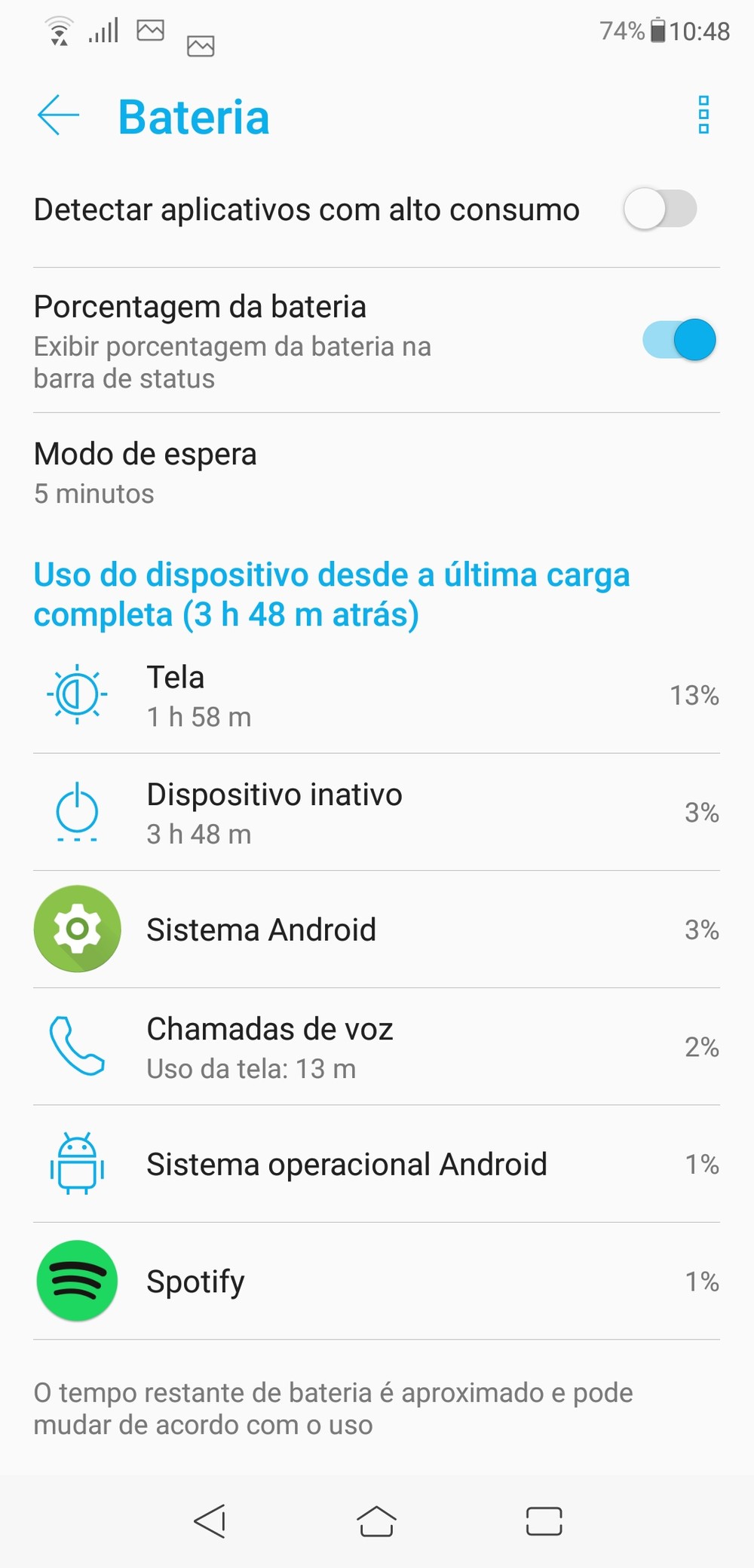
Task: Go back from the Bateria screen
Action: tap(58, 115)
